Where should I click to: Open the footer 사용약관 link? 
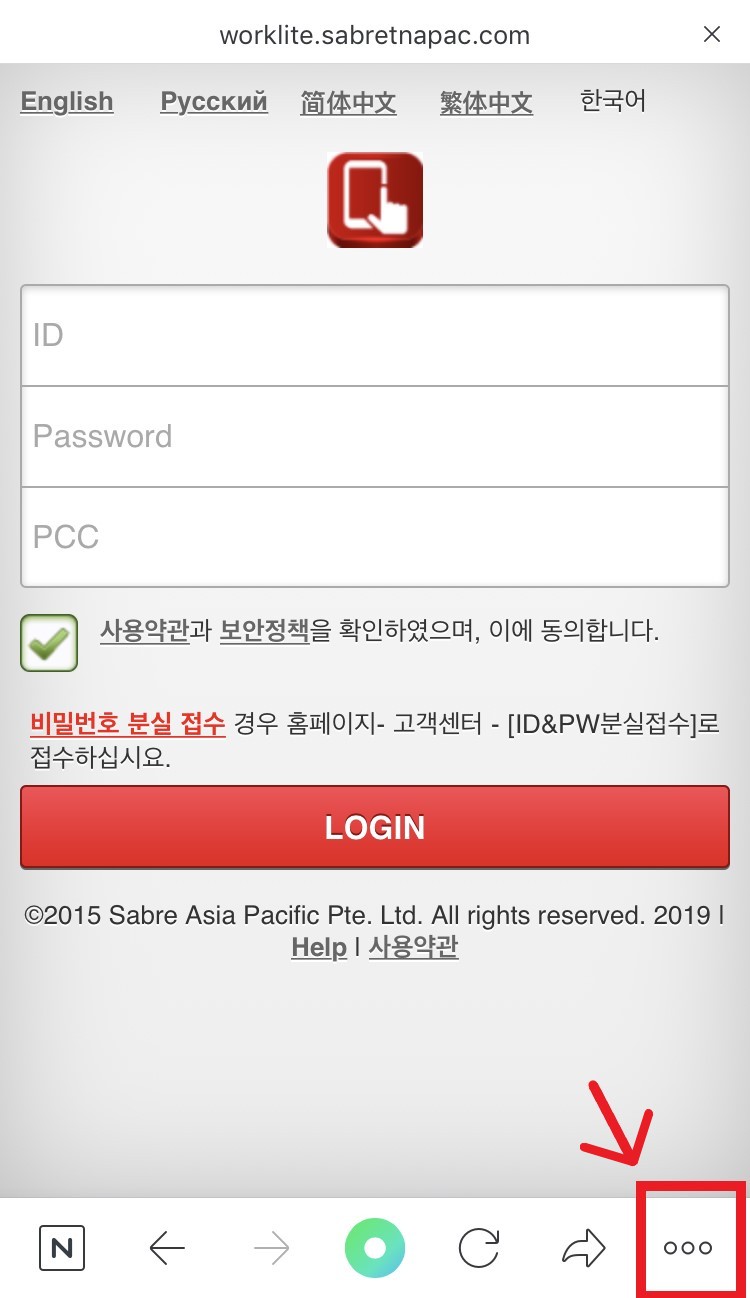[413, 947]
